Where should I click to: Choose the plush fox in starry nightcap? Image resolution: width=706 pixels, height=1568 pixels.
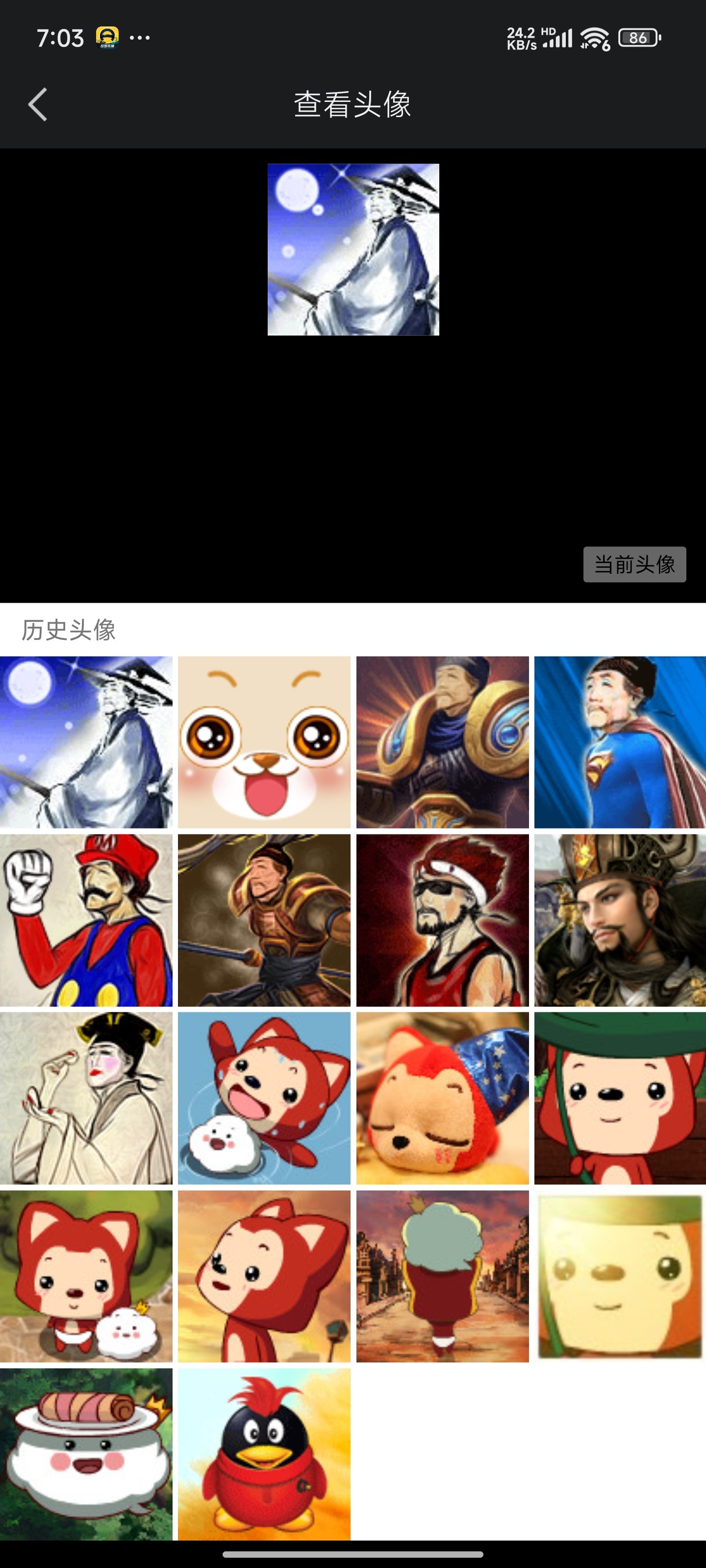coord(442,1098)
